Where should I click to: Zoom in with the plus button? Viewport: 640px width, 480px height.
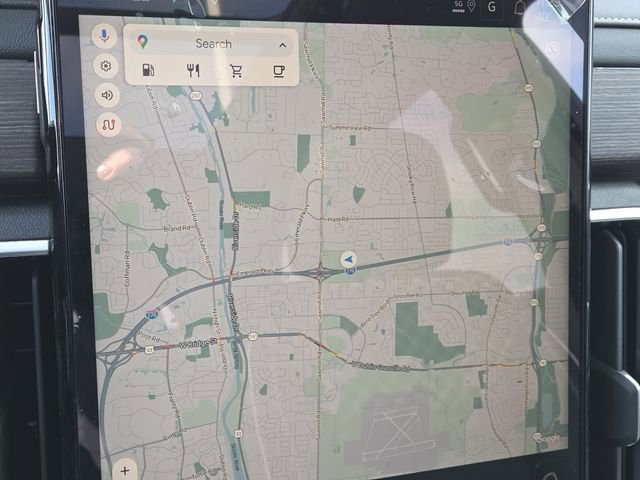coord(125,469)
